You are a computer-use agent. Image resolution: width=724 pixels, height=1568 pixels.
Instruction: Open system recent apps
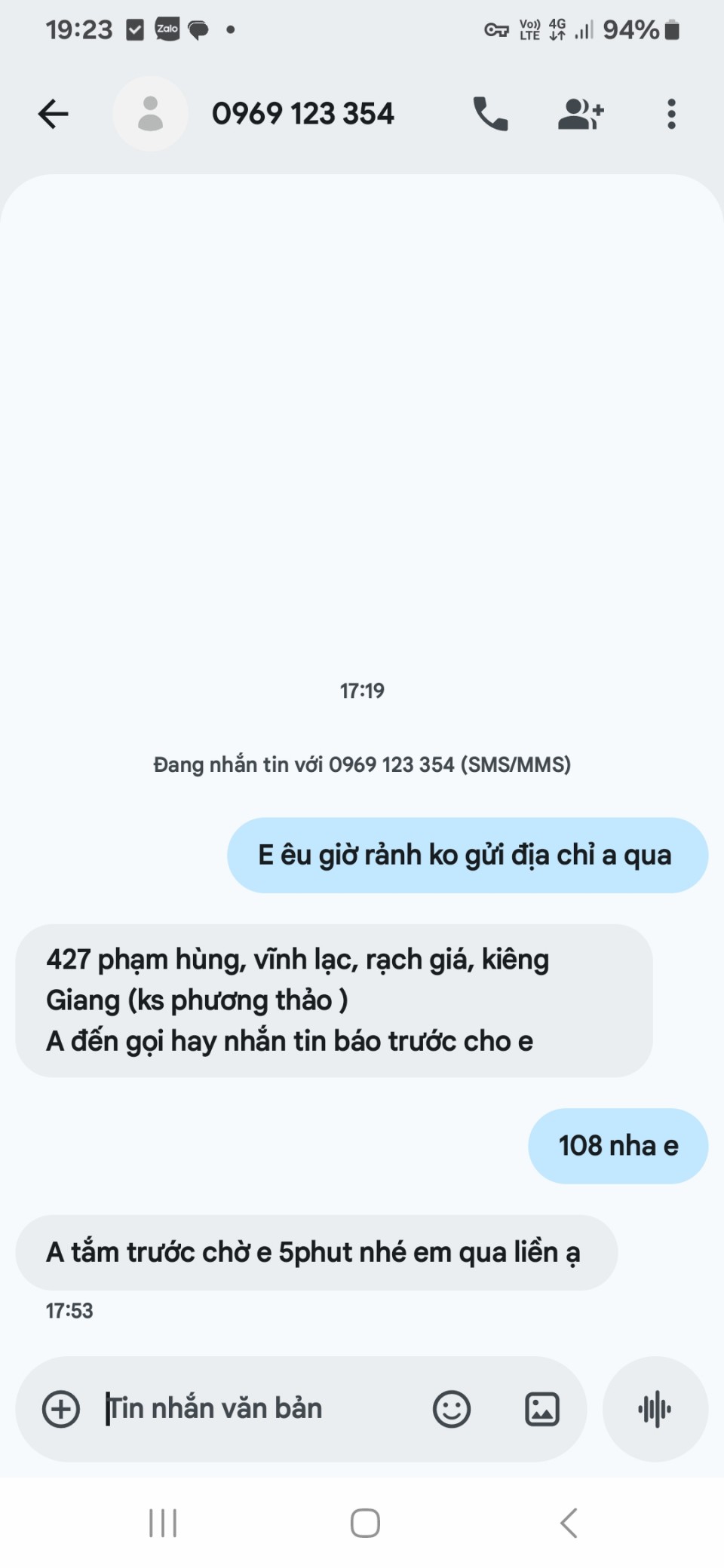click(163, 1523)
